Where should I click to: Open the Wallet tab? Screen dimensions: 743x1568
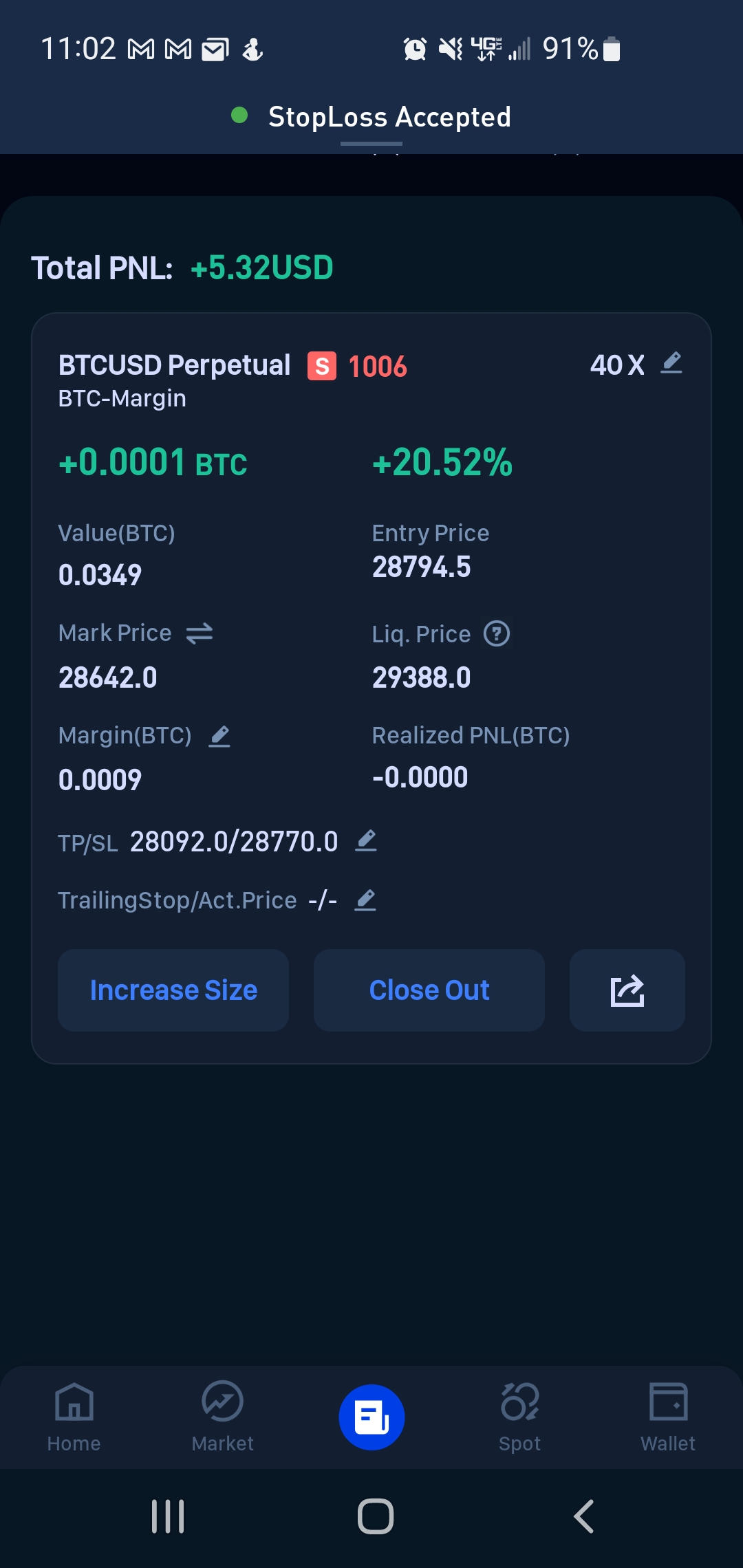(668, 1417)
